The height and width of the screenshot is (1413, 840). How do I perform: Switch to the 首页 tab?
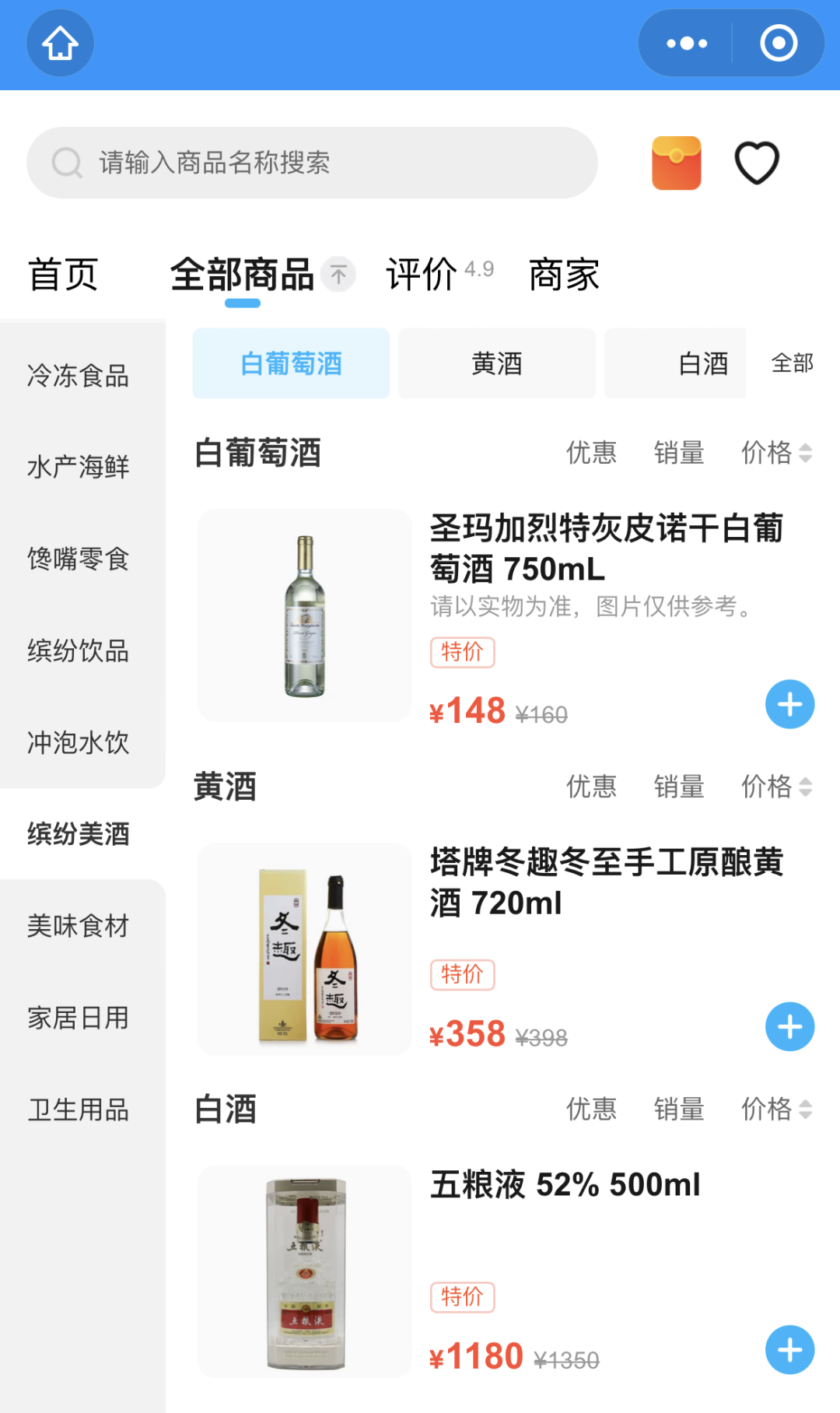coord(63,275)
